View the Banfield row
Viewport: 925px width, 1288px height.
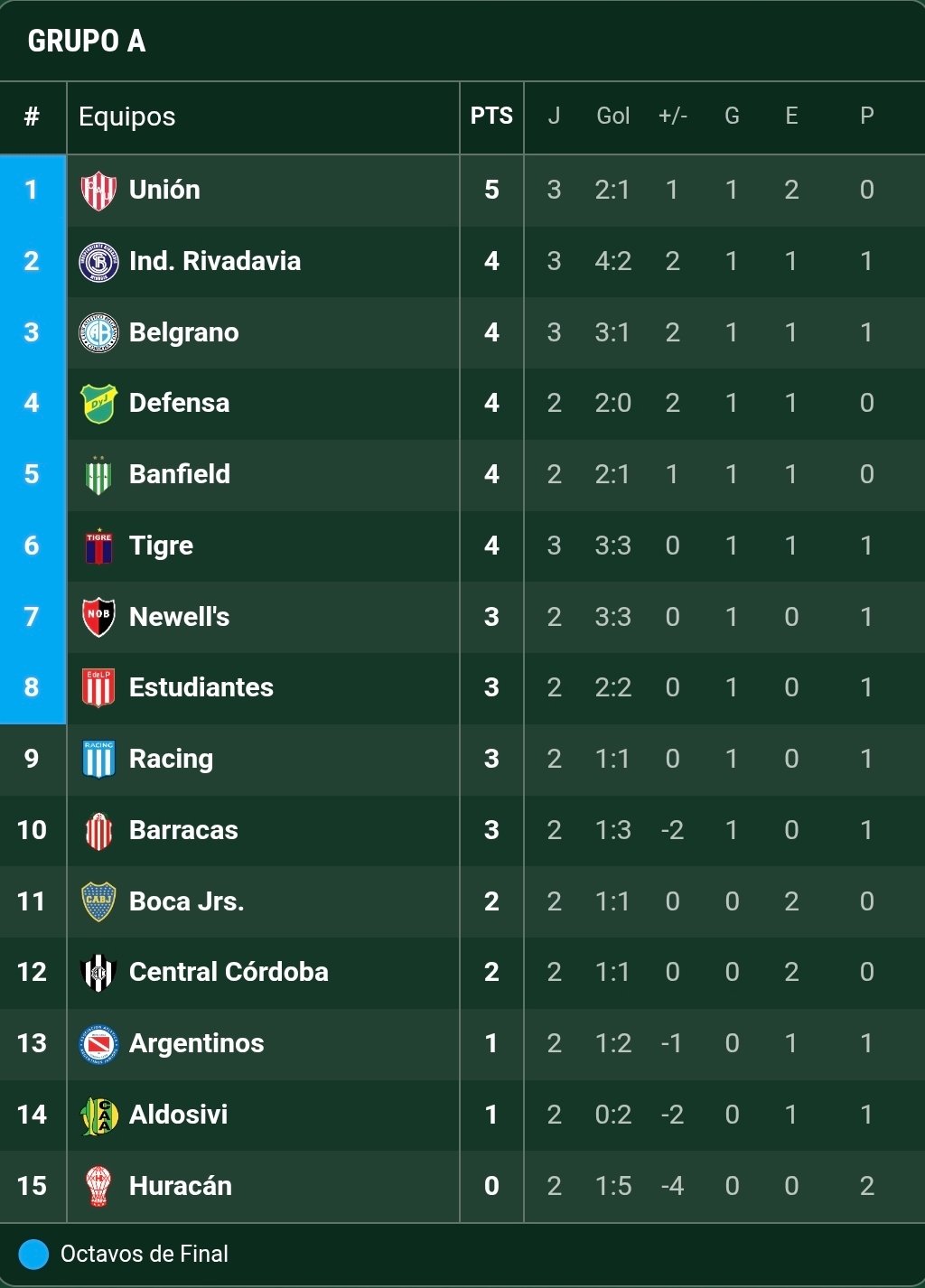coord(179,474)
